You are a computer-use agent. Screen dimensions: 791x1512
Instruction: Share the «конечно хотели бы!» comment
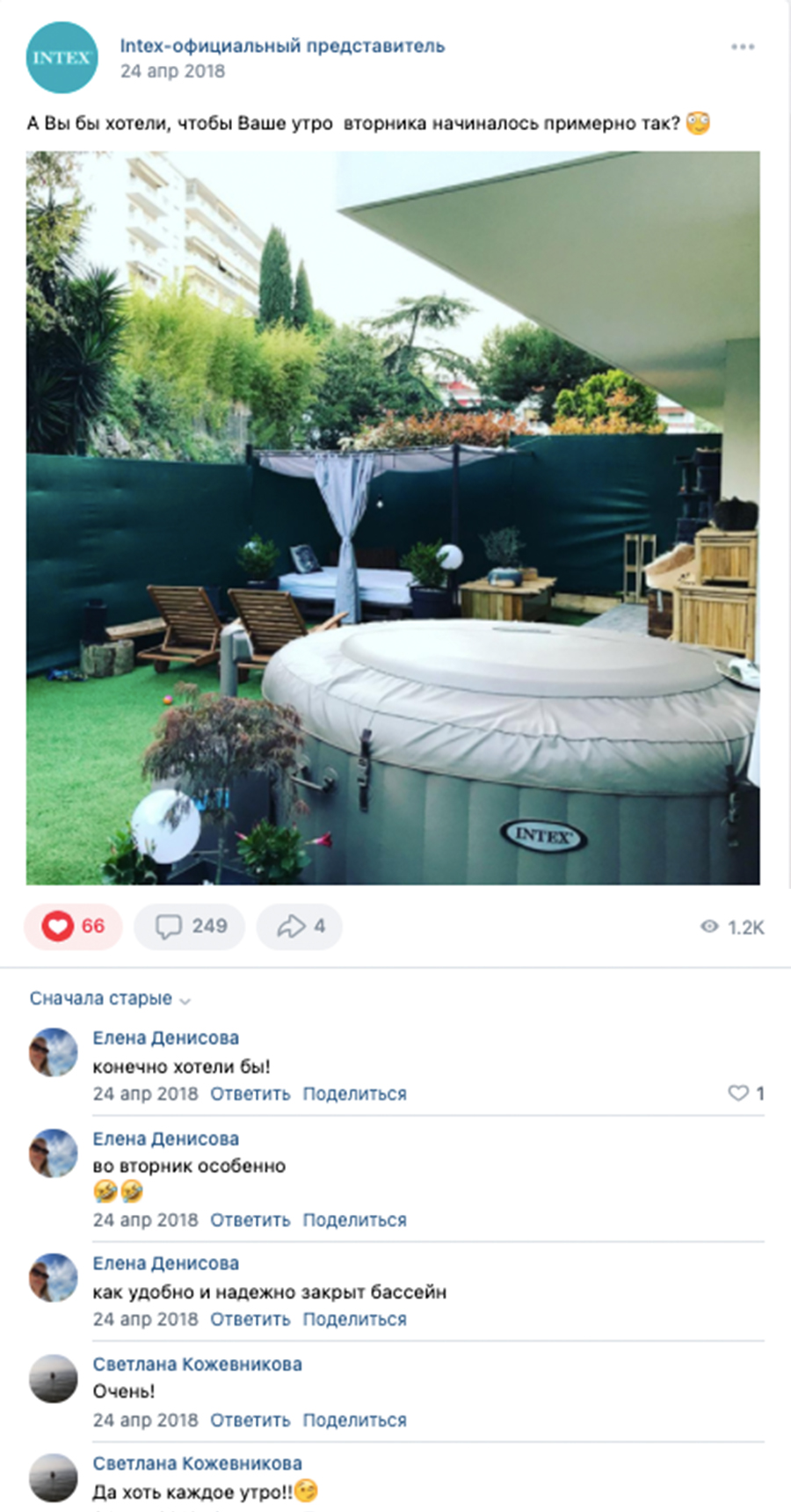click(x=354, y=1094)
